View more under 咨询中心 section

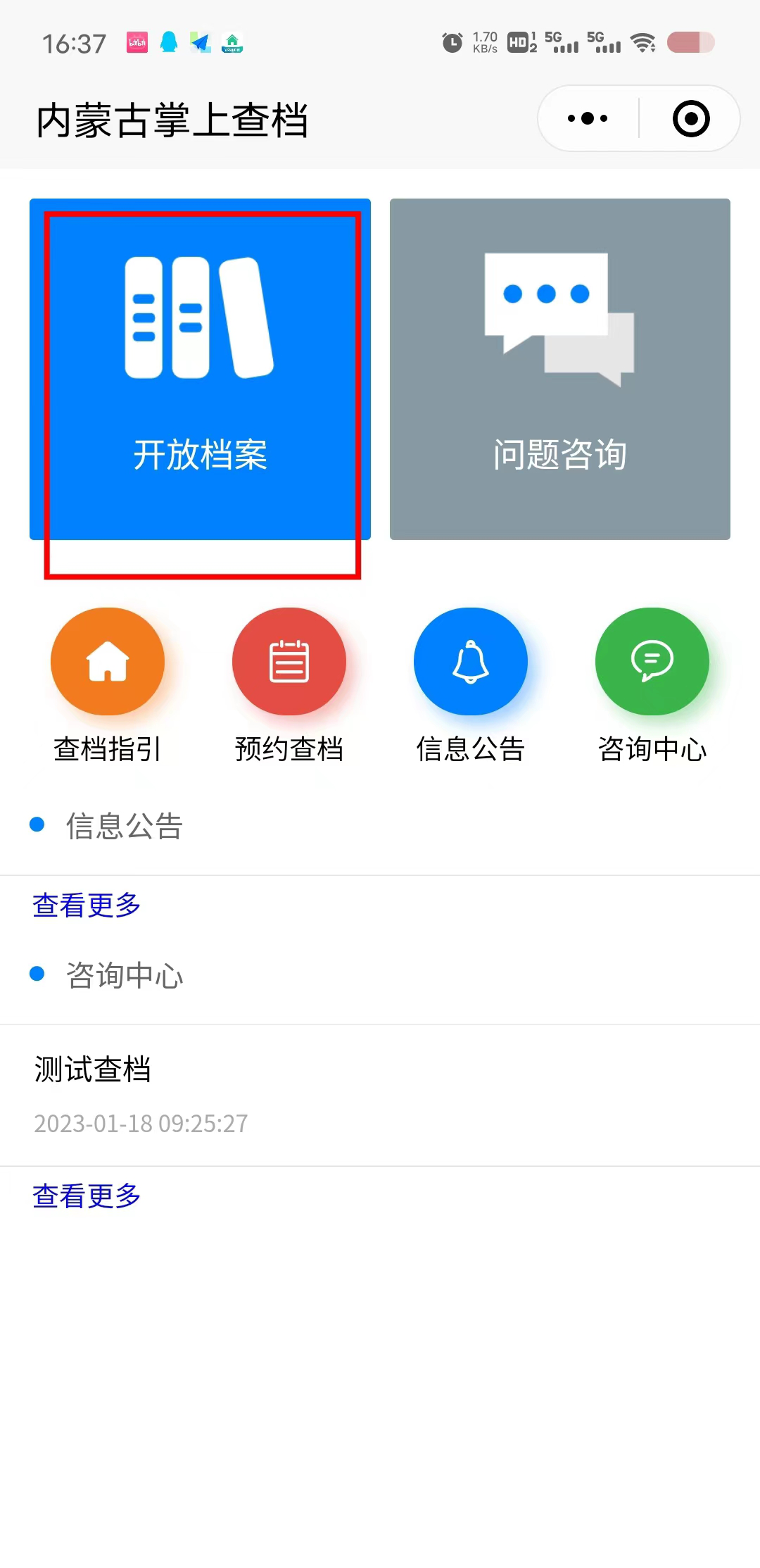[87, 1196]
